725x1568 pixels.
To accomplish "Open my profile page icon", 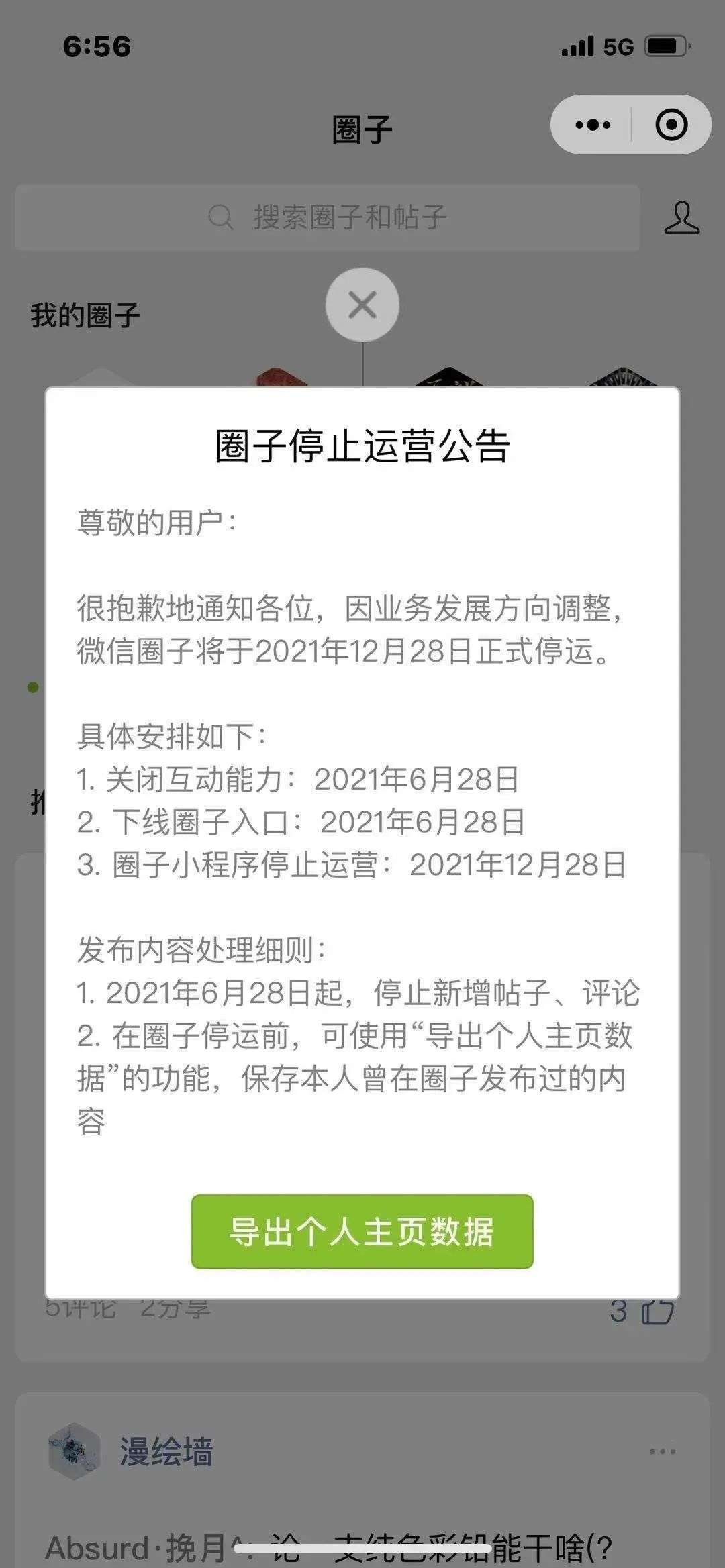I will [681, 217].
